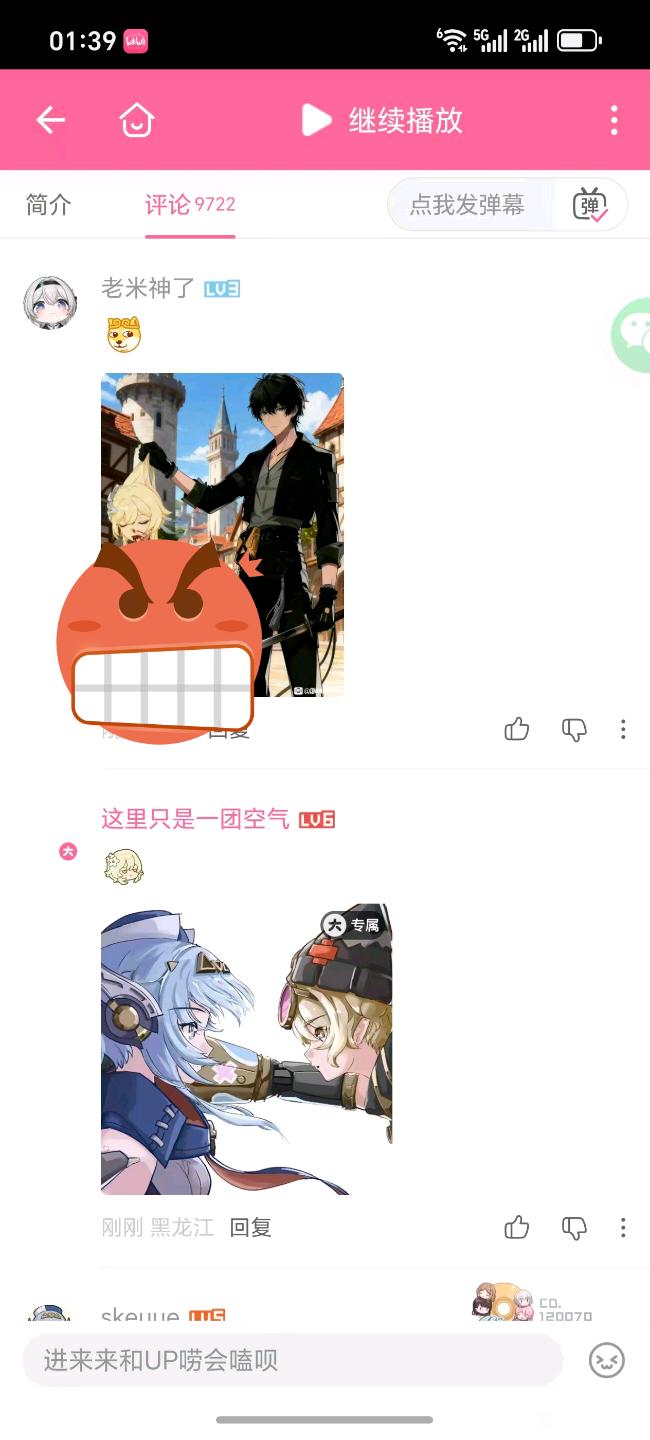Select the 评论 tab

(x=189, y=205)
